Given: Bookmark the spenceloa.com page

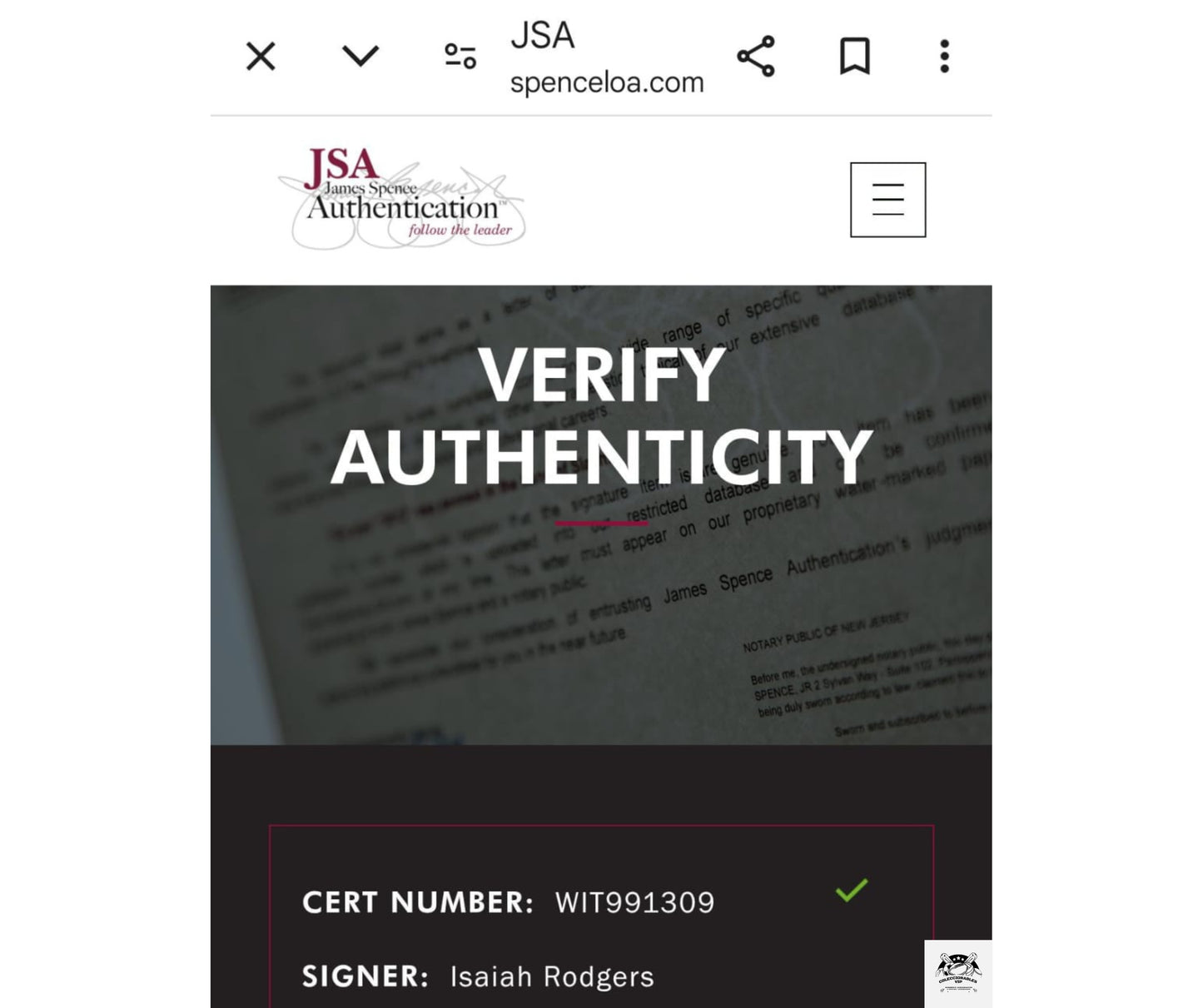Looking at the screenshot, I should (854, 57).
